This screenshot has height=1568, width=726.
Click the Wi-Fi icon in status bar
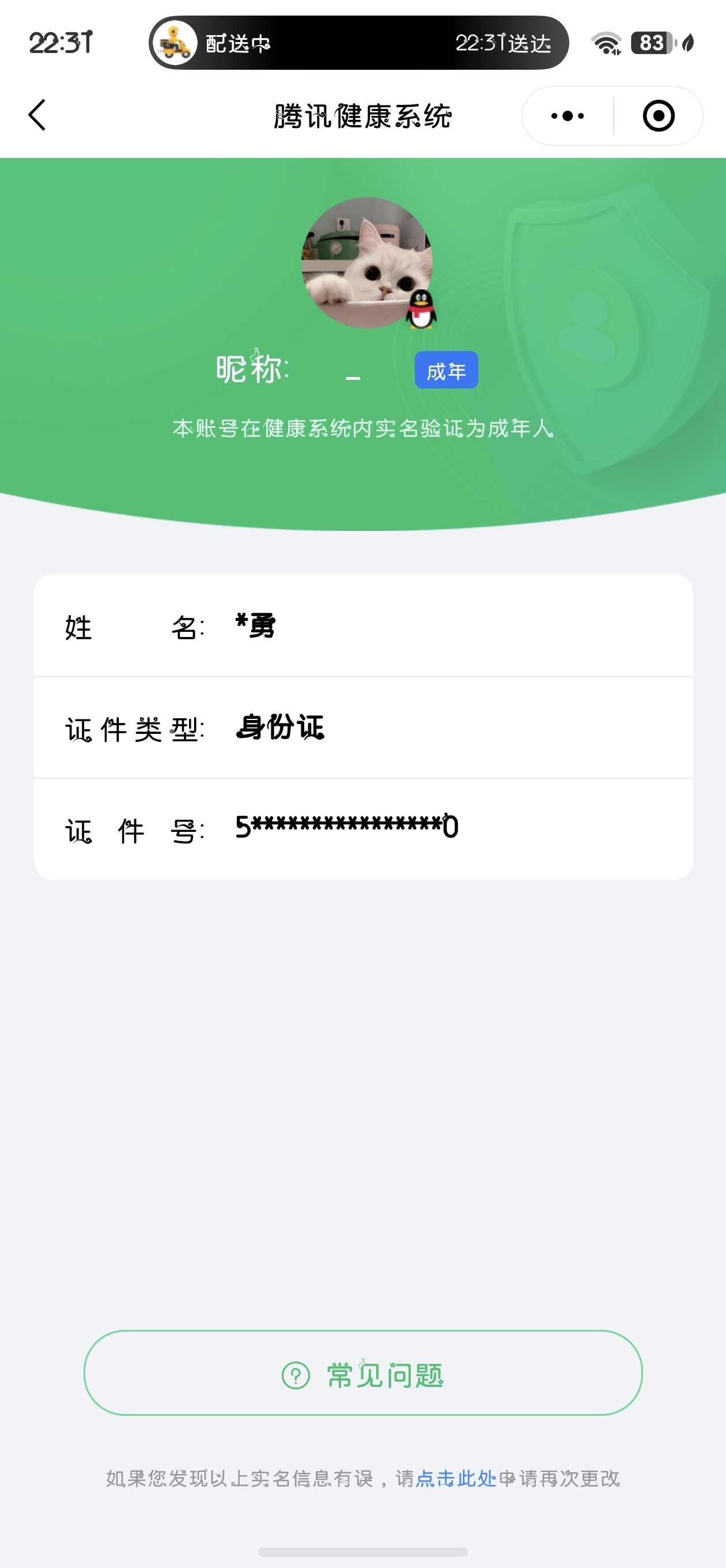(607, 44)
